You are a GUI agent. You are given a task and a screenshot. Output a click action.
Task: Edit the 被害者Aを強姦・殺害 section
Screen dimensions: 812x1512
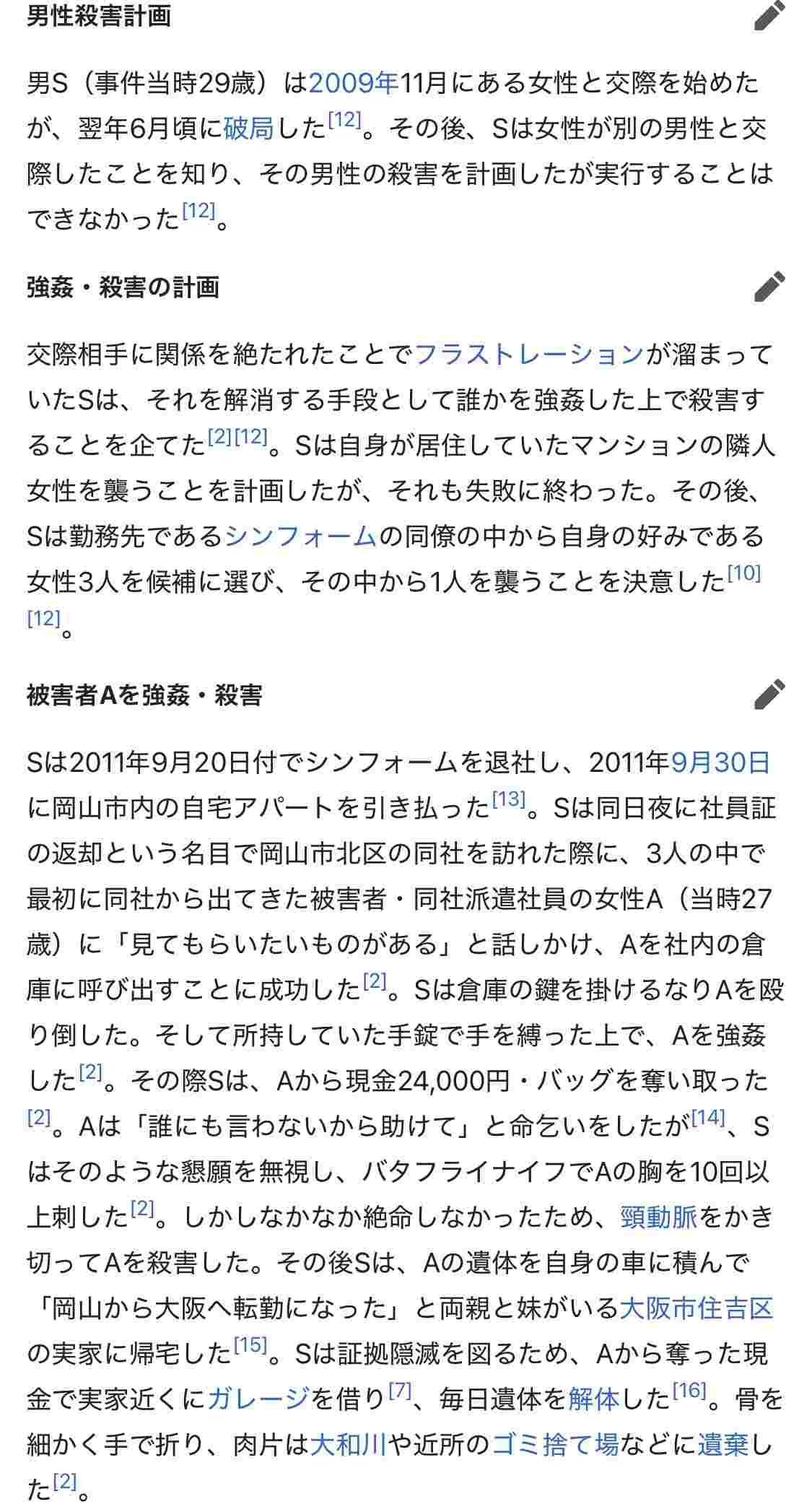[769, 695]
